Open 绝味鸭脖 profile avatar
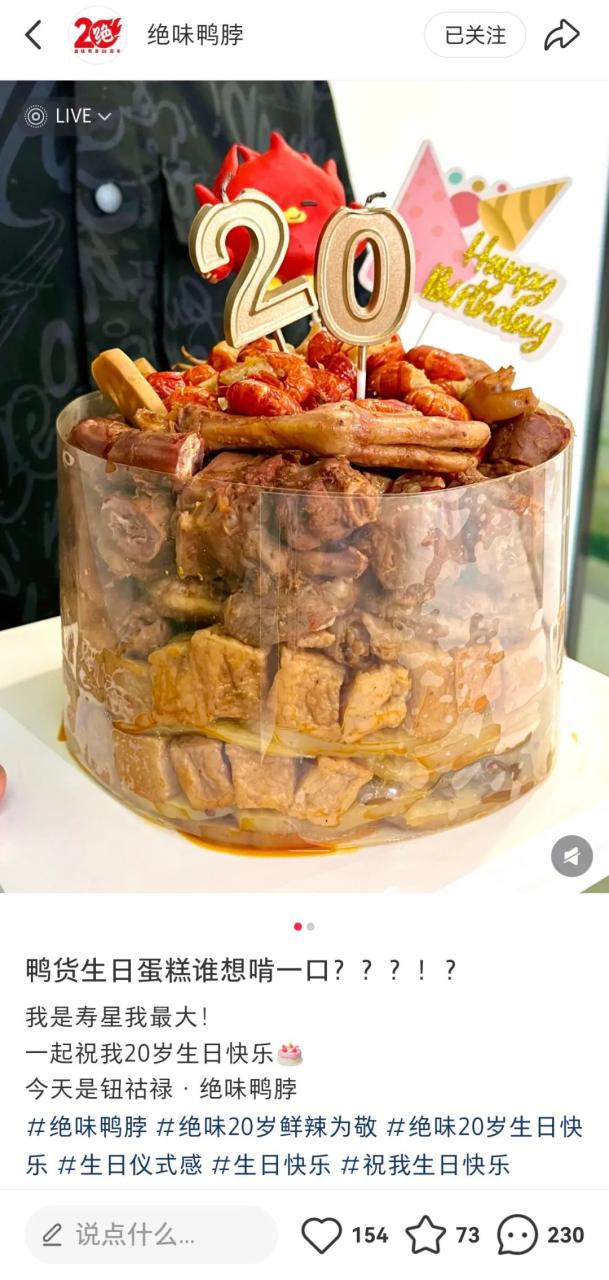The height and width of the screenshot is (1280, 609). click(x=97, y=36)
